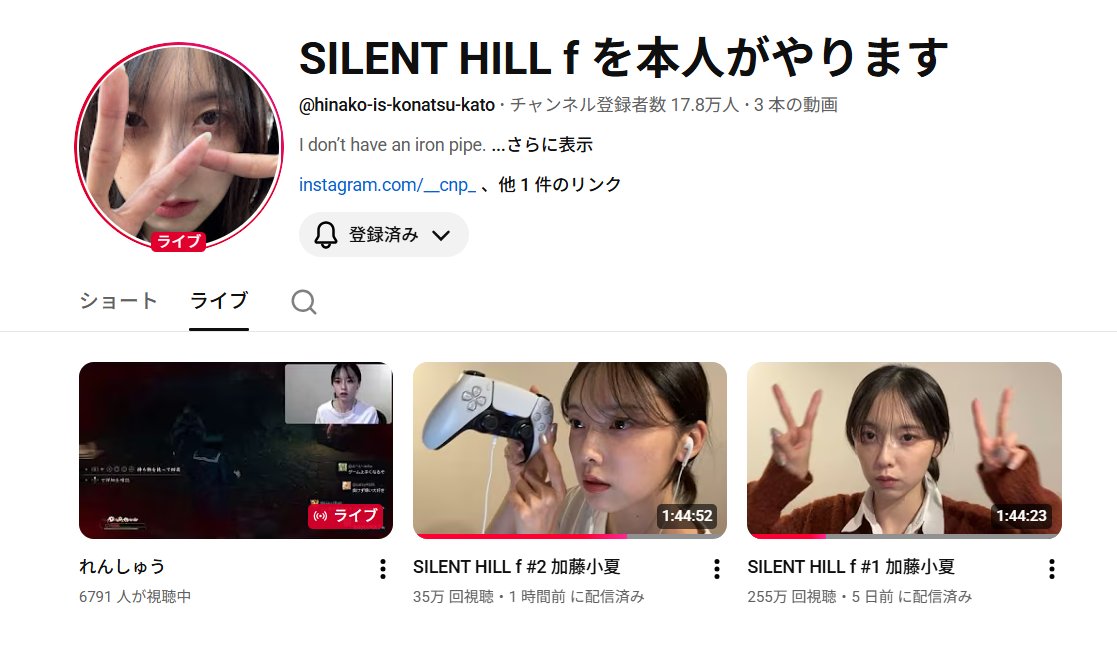Open more options for れんしゅう
Viewport: 1117px width, 654px height.
pos(382,569)
